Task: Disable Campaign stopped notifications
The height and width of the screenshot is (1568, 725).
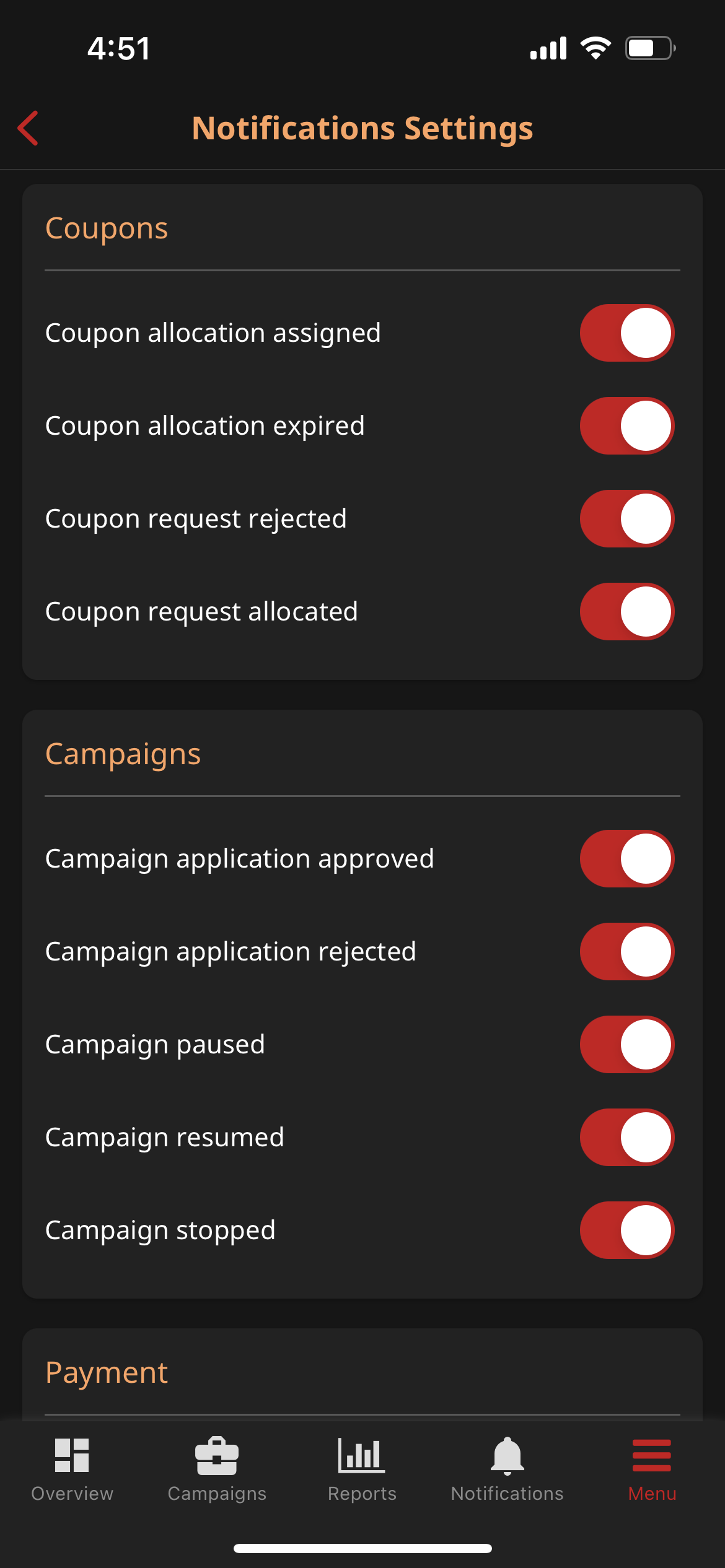Action: pyautogui.click(x=627, y=1230)
